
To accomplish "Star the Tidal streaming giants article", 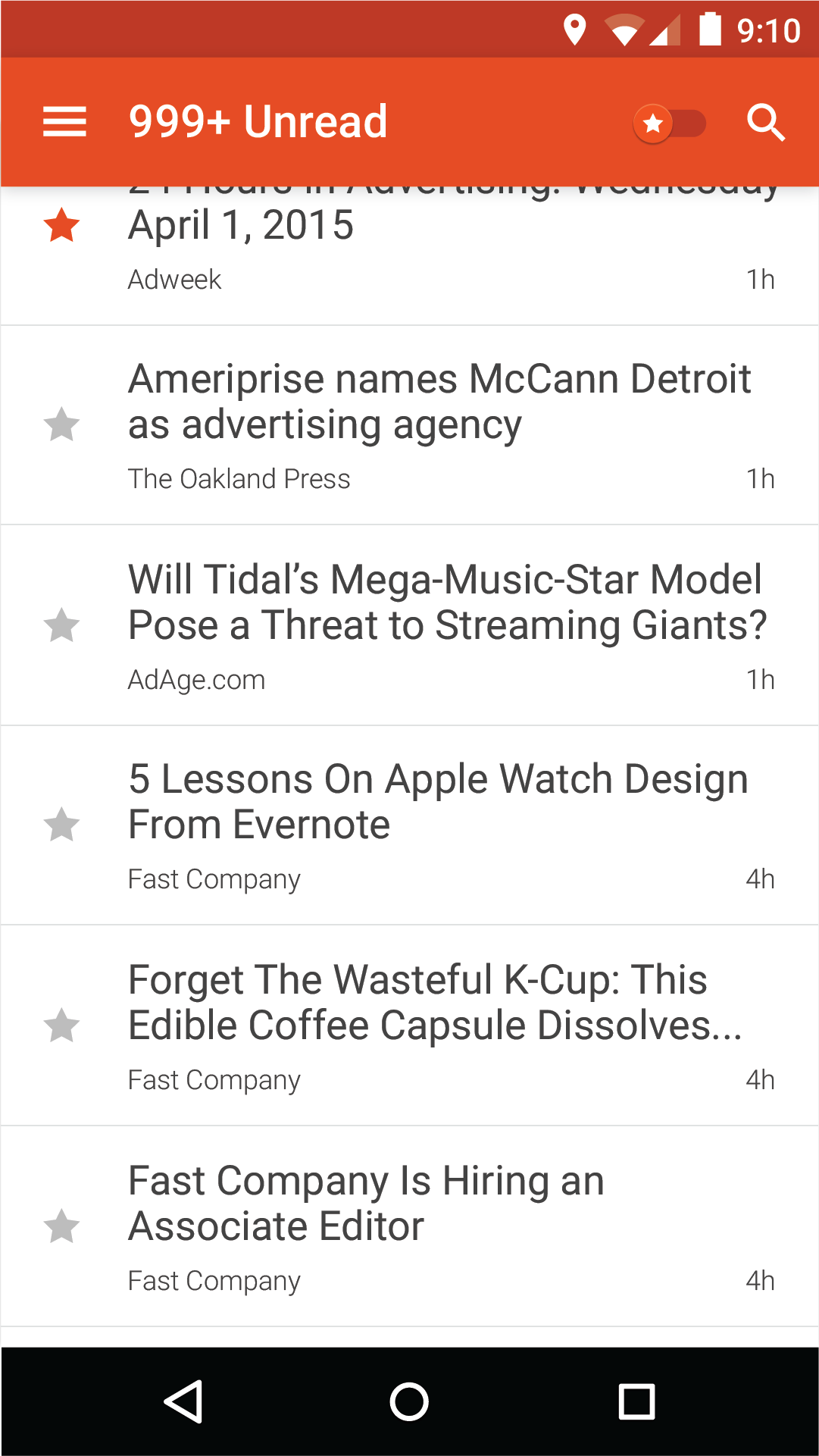I will coord(61,625).
